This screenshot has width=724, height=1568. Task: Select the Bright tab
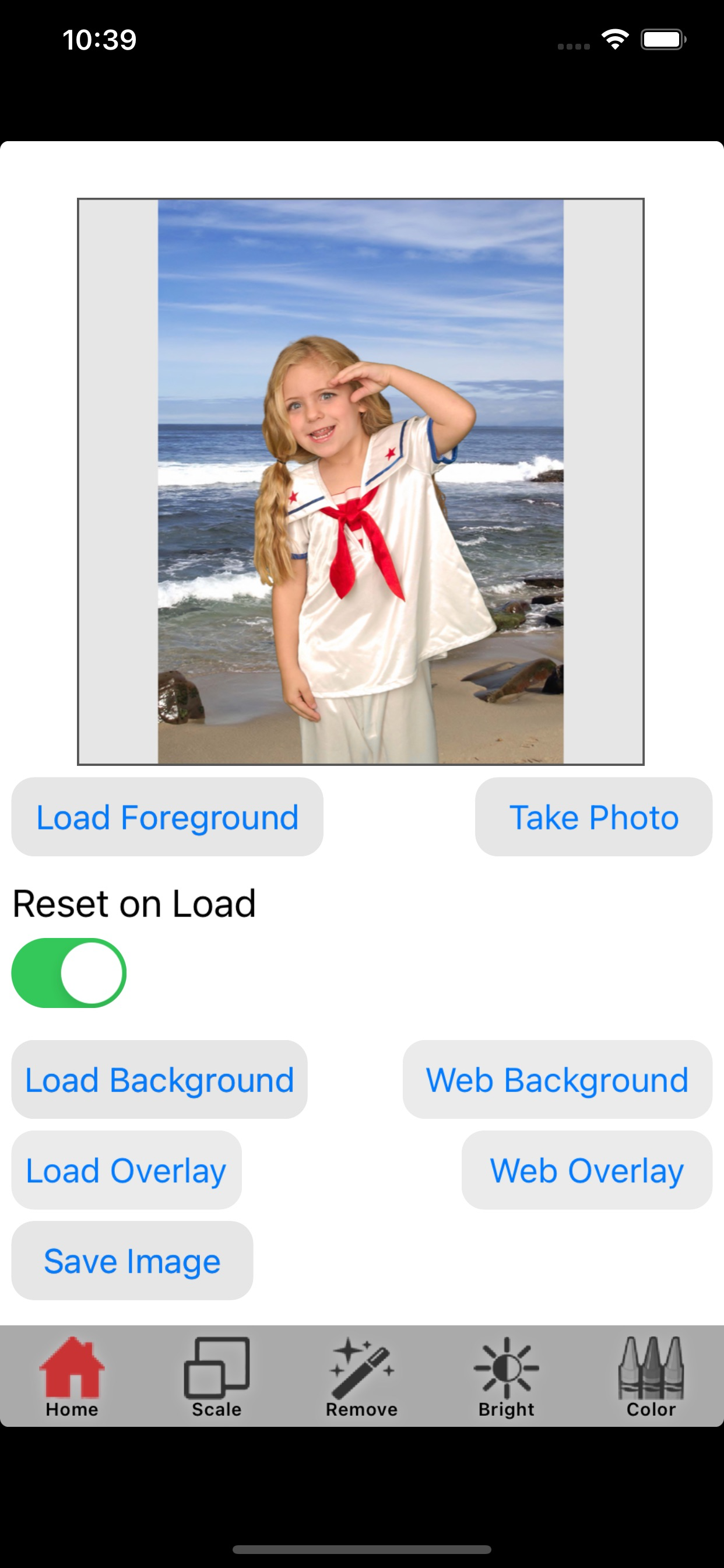click(506, 1375)
